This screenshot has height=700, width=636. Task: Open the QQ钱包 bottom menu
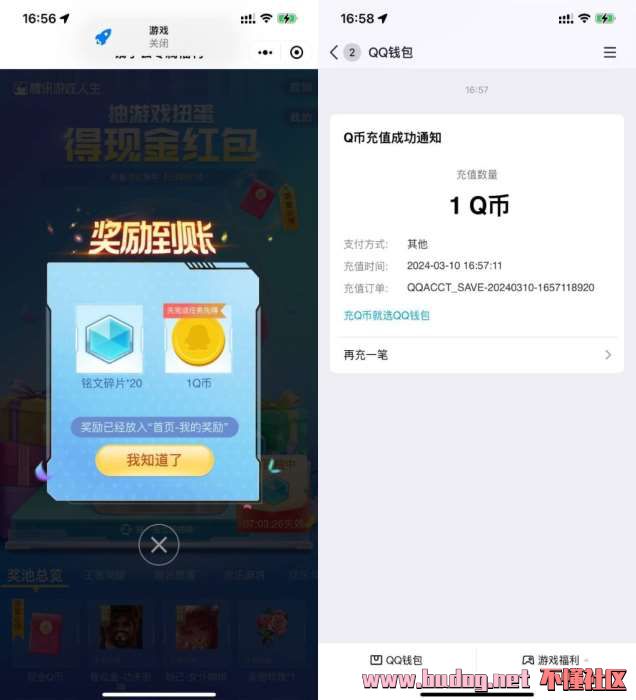397,660
